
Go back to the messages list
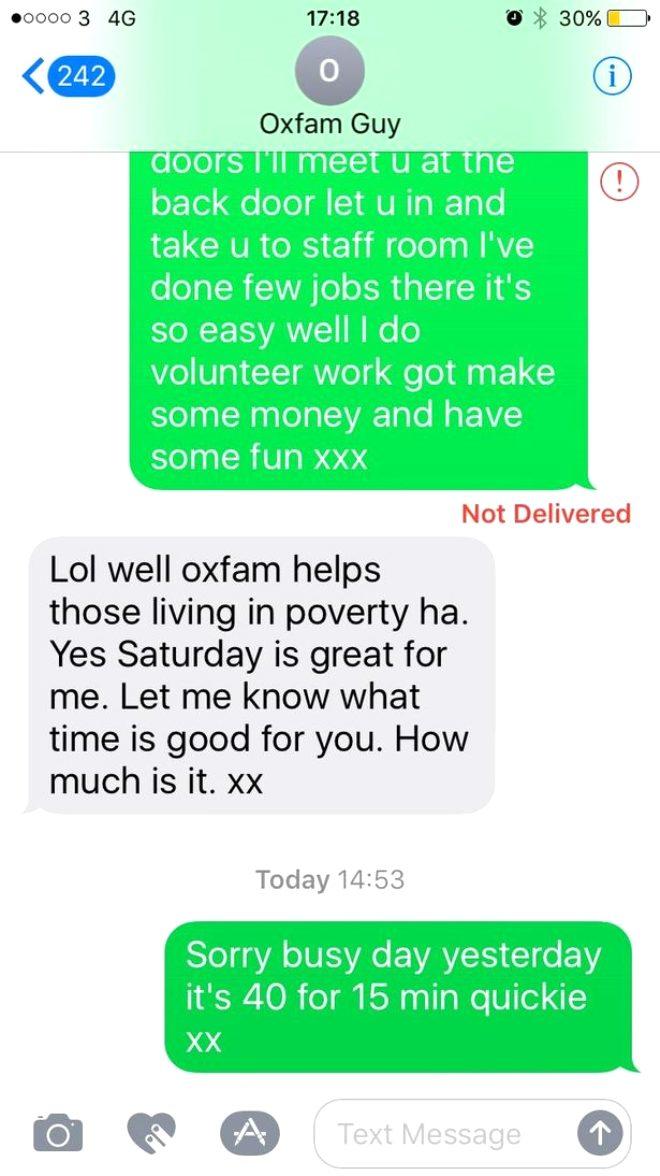pyautogui.click(x=69, y=76)
